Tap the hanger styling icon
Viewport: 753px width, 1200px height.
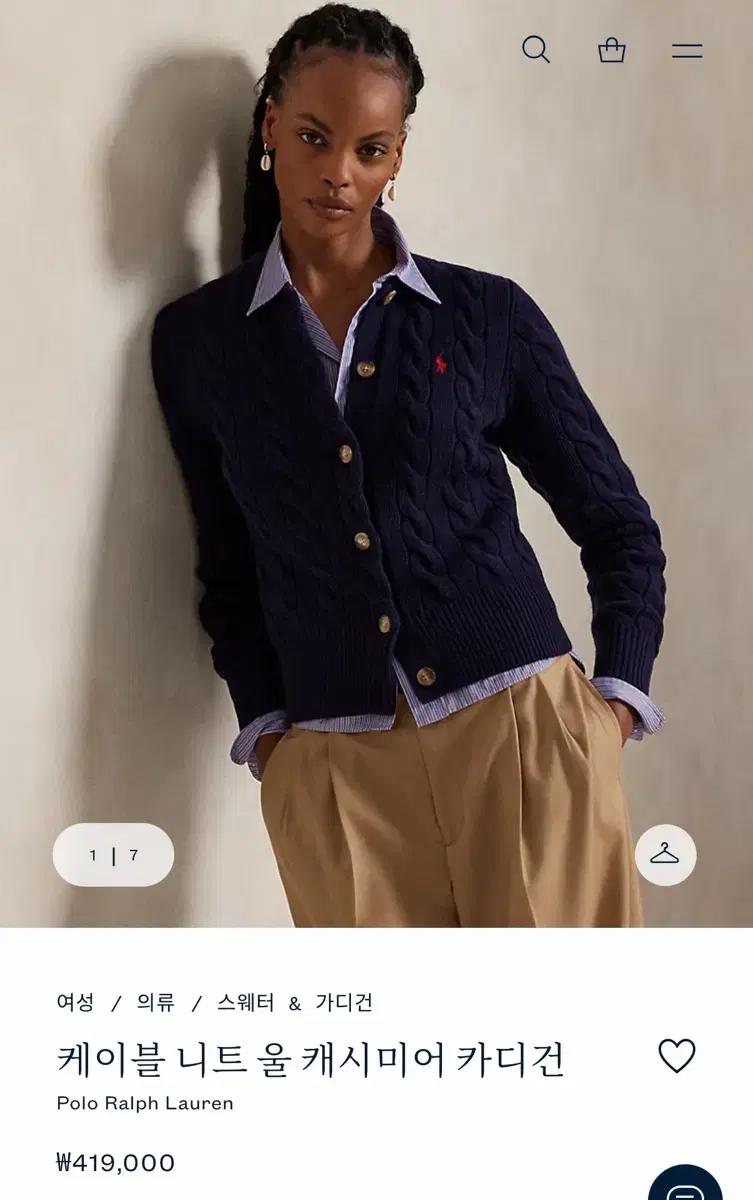click(x=665, y=855)
